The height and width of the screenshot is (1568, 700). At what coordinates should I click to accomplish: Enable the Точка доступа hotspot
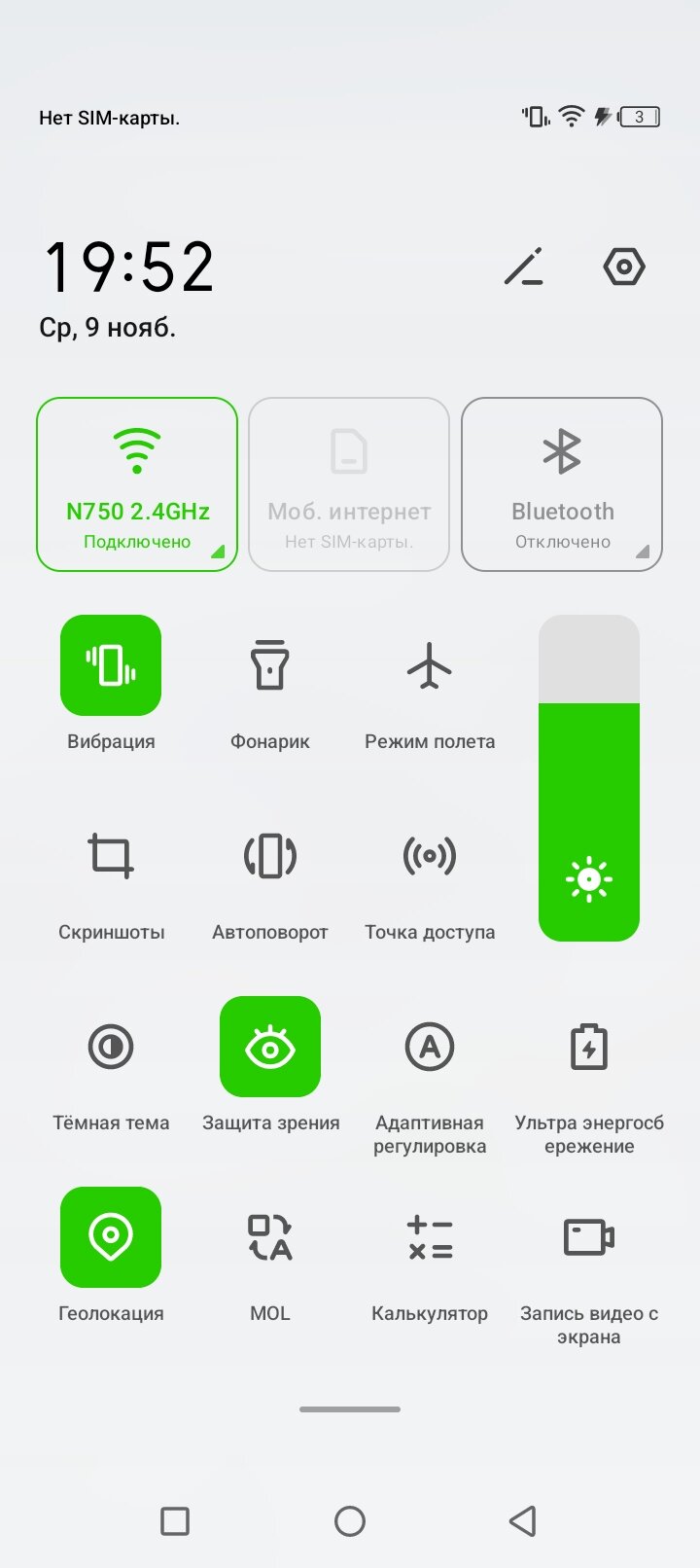(430, 856)
